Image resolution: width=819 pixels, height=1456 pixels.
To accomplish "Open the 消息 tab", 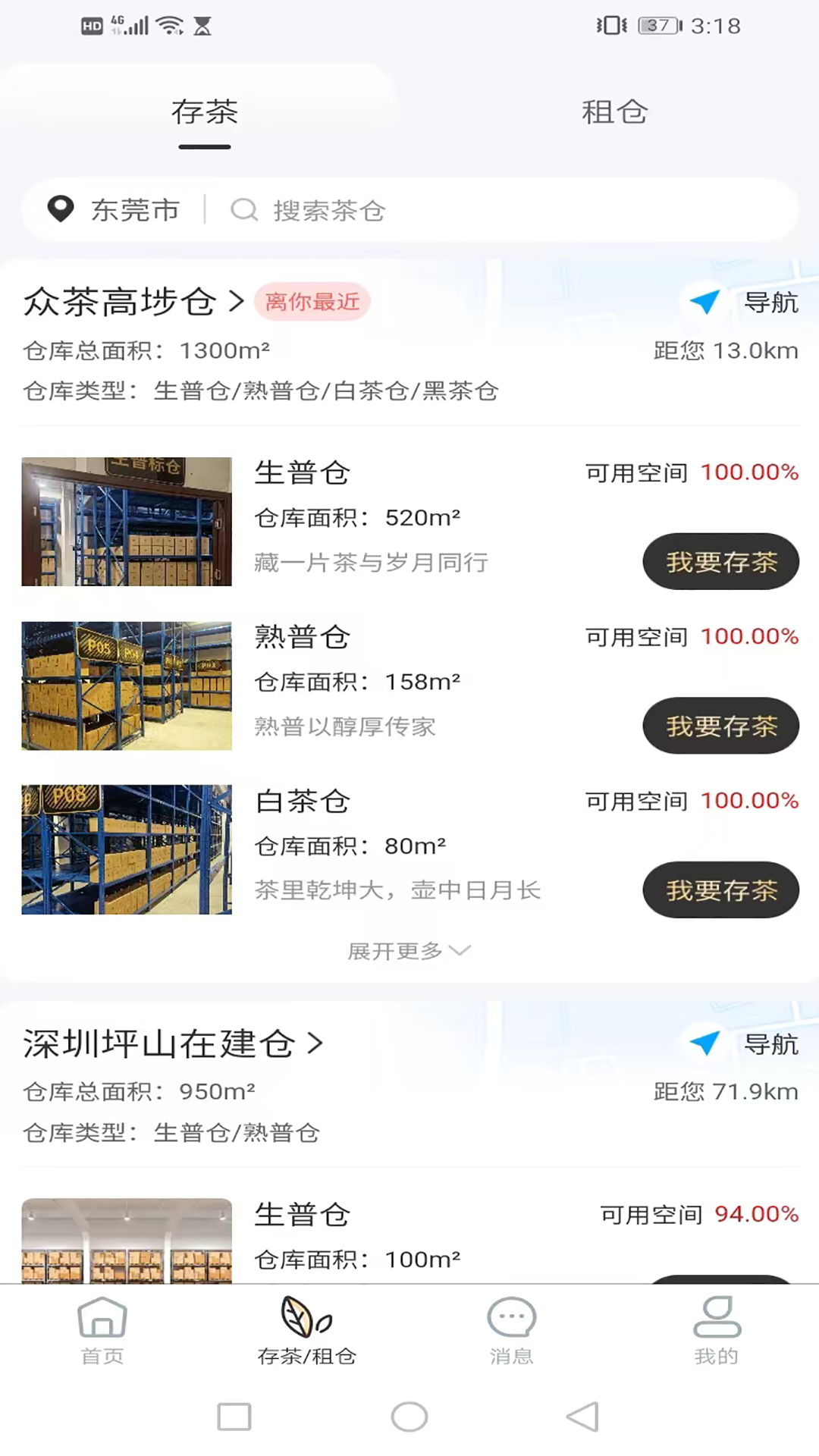I will click(x=511, y=1329).
